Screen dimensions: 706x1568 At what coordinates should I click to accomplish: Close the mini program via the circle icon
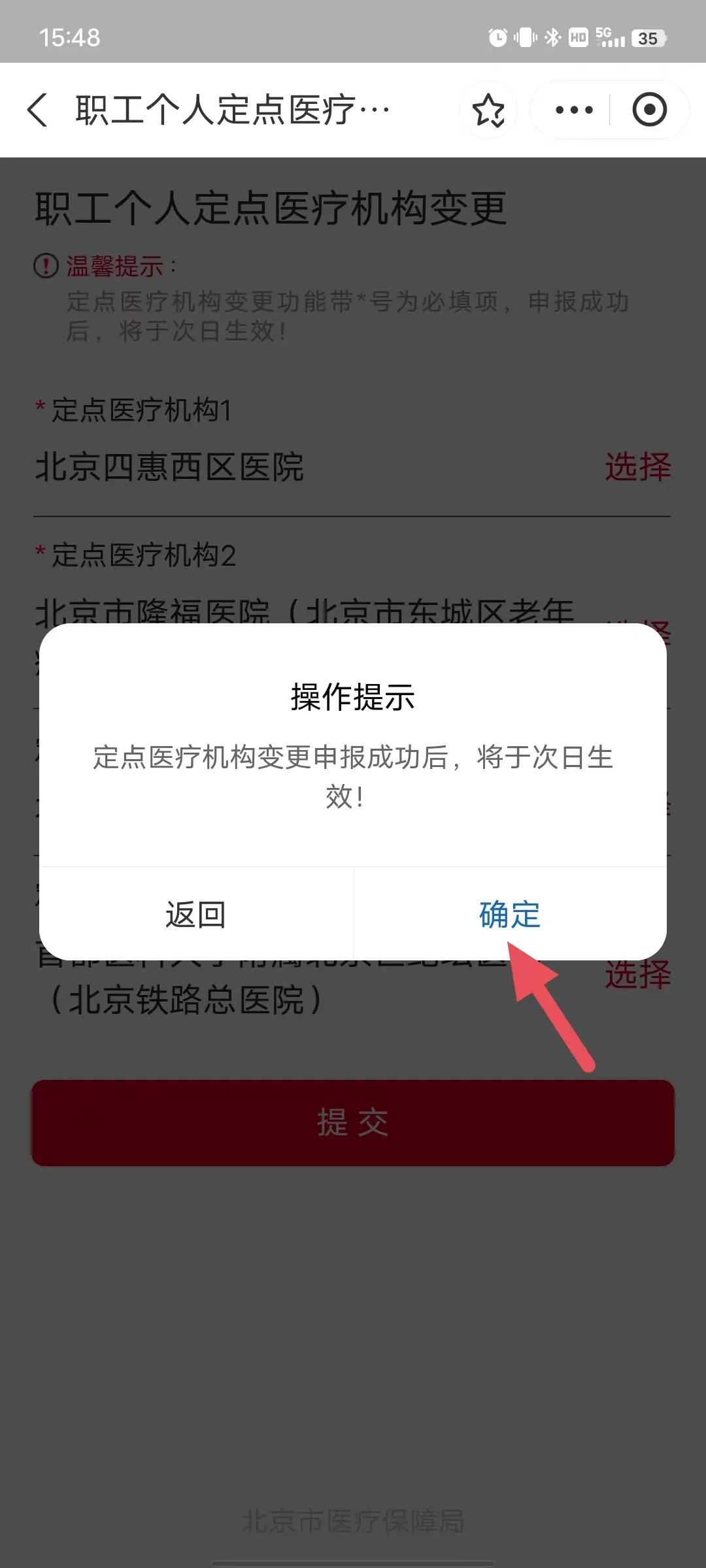tap(649, 110)
